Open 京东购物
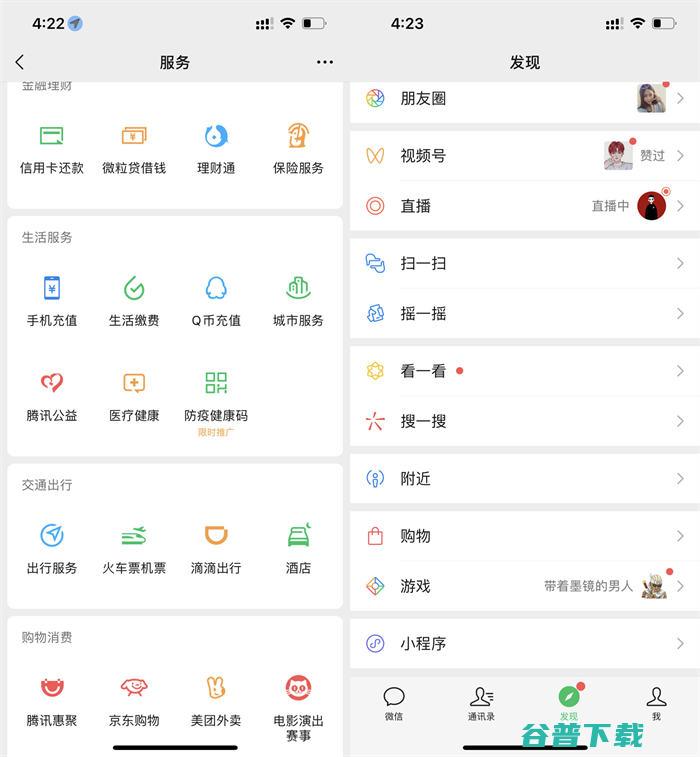This screenshot has height=757, width=700. coord(134,700)
